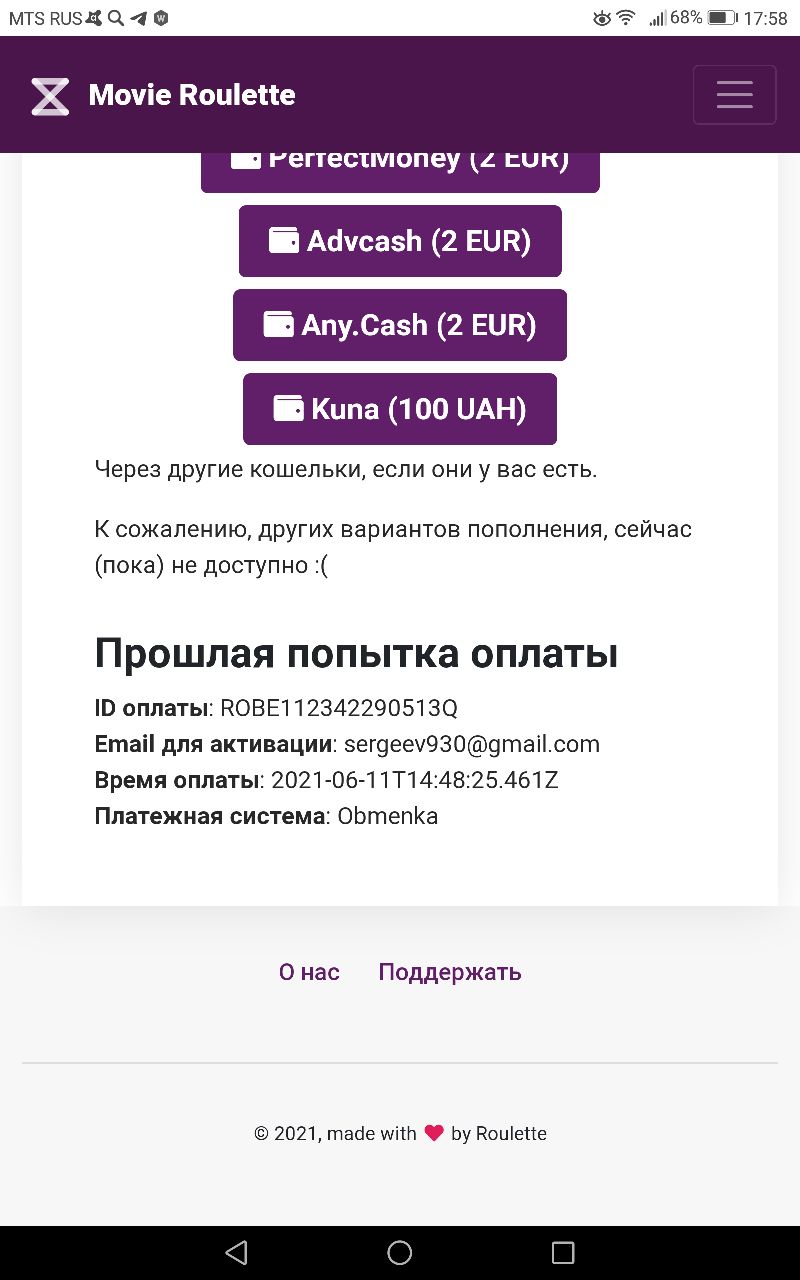Tap the Movie Roulette logo title
800x1280 pixels.
[163, 95]
